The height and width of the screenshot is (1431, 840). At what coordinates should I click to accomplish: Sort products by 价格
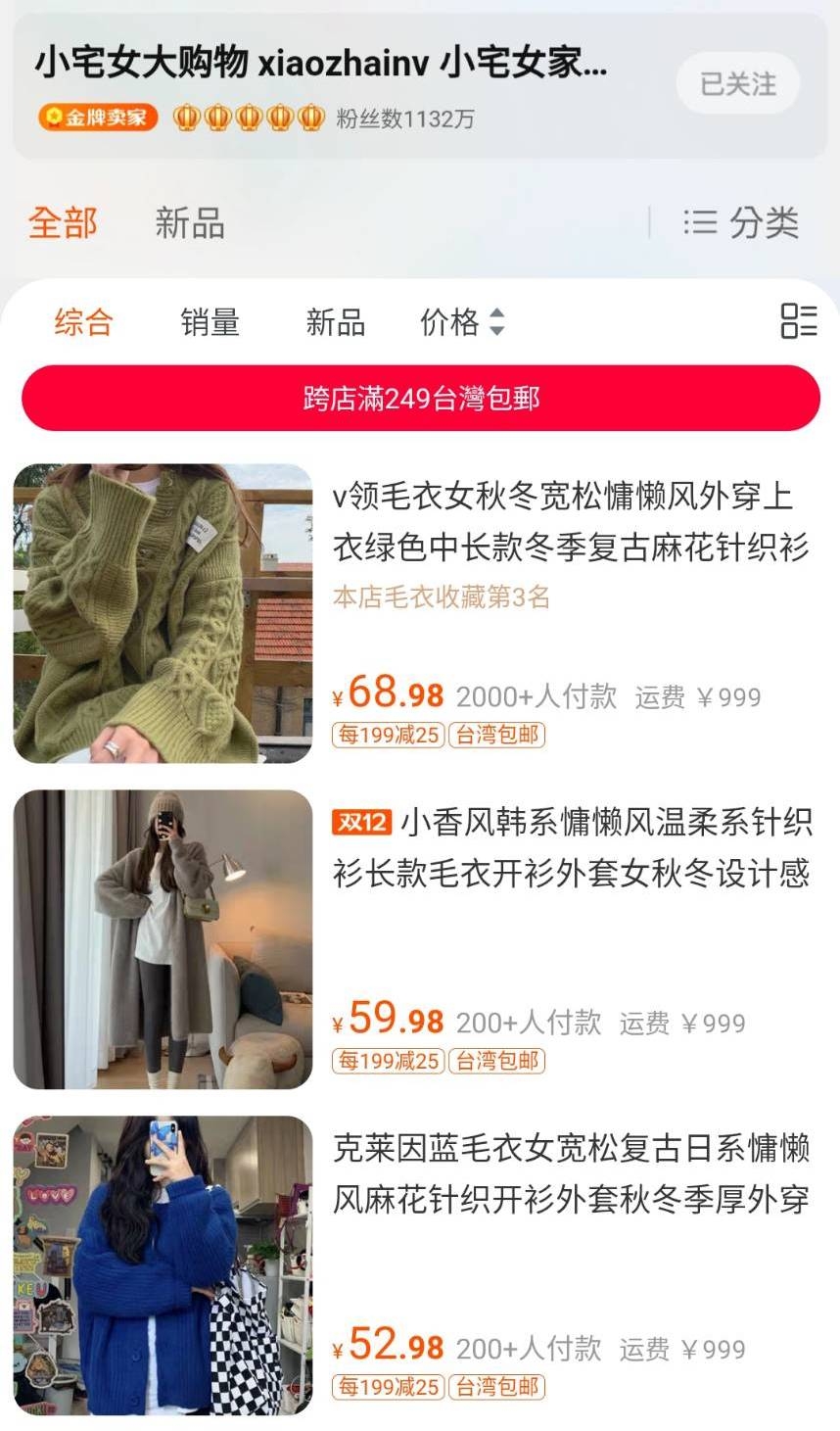click(x=461, y=322)
